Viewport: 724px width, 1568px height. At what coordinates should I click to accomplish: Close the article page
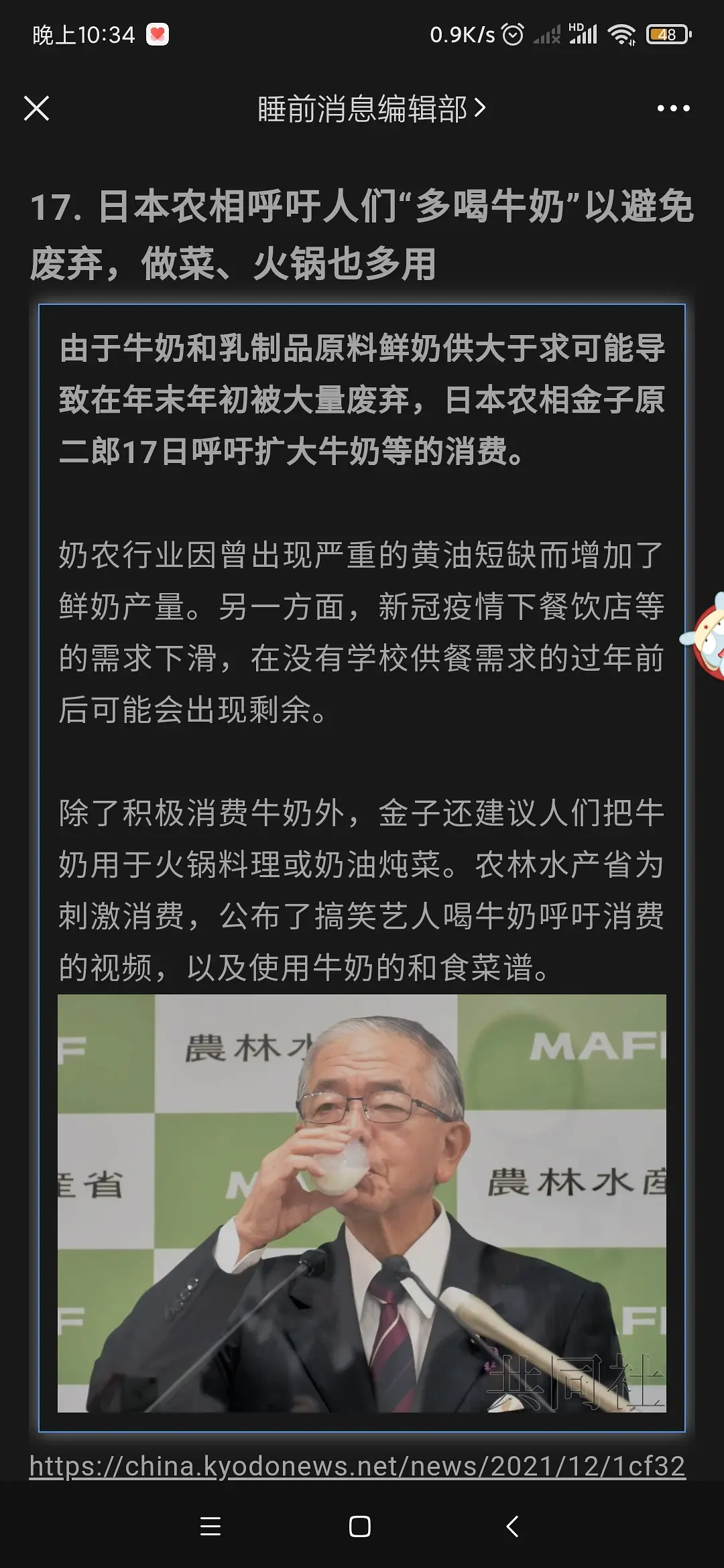(x=37, y=108)
